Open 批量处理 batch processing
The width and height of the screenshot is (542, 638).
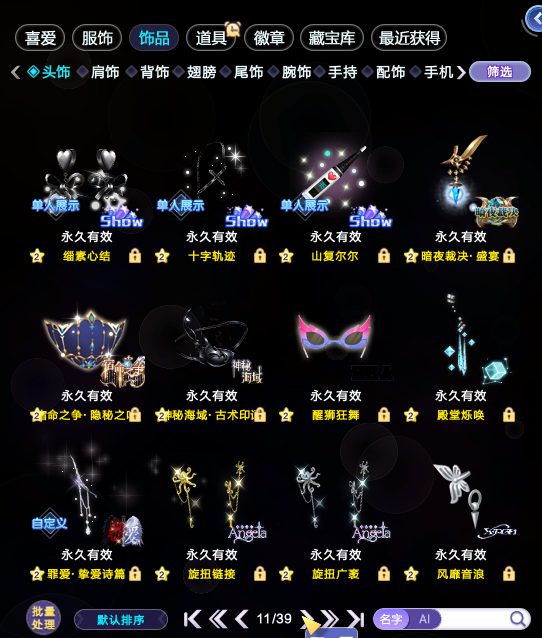[x=43, y=618]
